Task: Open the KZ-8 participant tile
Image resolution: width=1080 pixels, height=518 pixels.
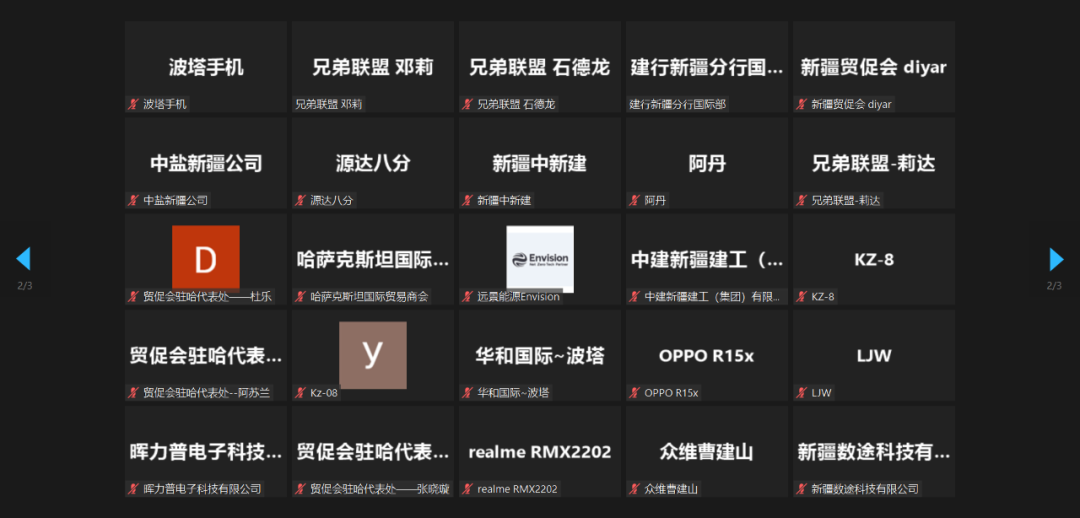Action: coord(873,259)
